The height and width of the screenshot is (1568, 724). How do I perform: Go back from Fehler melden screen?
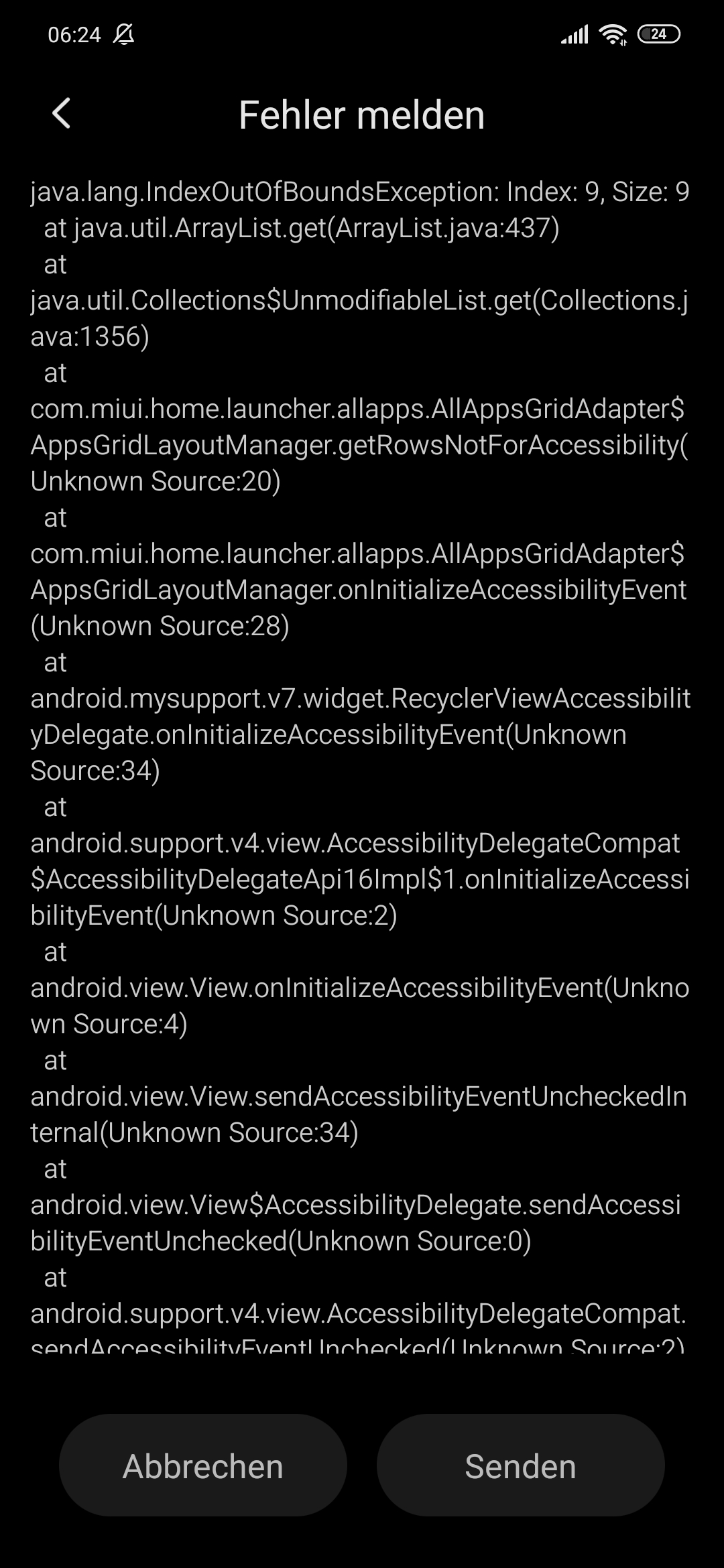pos(61,113)
